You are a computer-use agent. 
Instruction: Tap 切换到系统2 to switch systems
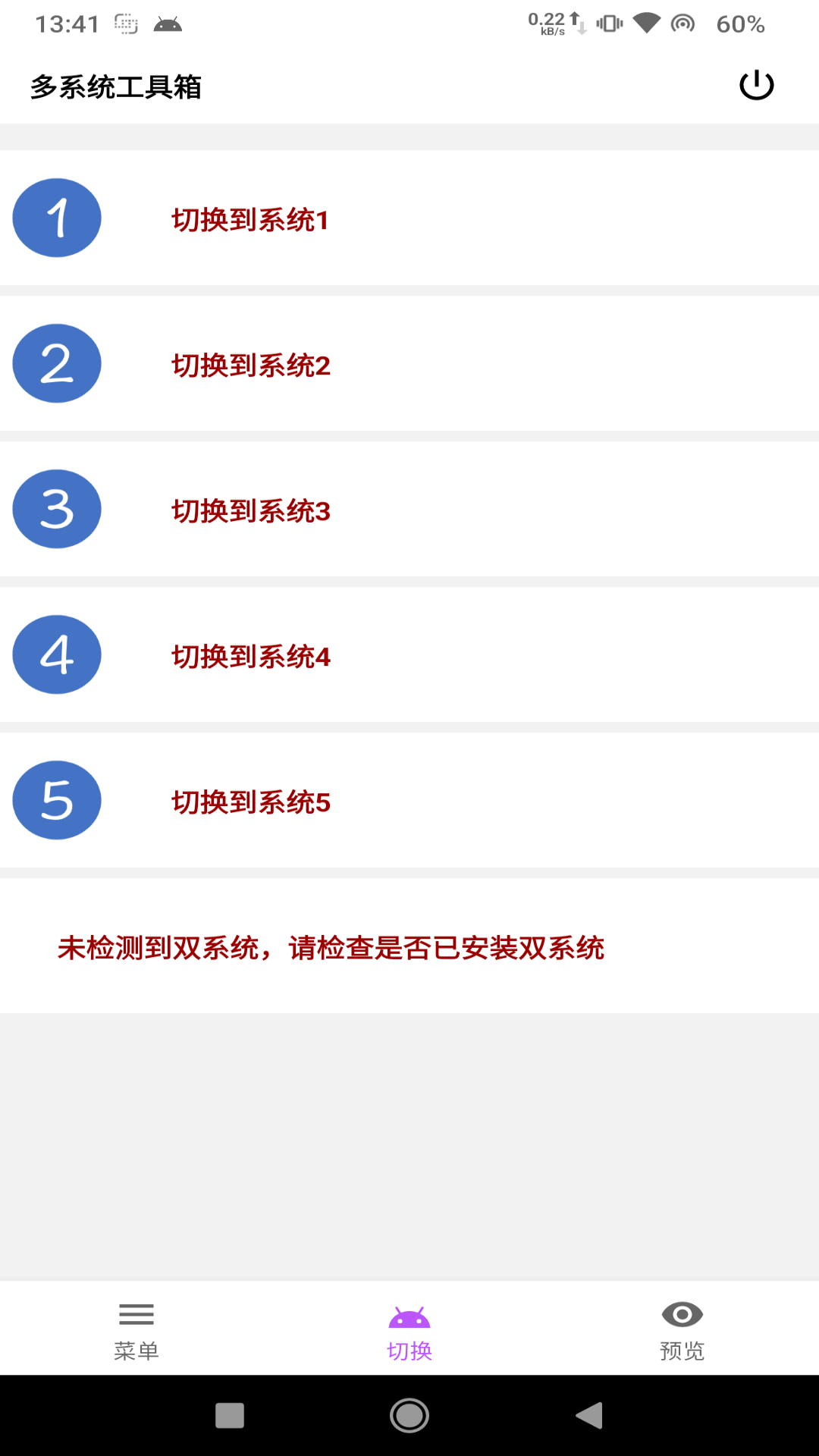250,365
